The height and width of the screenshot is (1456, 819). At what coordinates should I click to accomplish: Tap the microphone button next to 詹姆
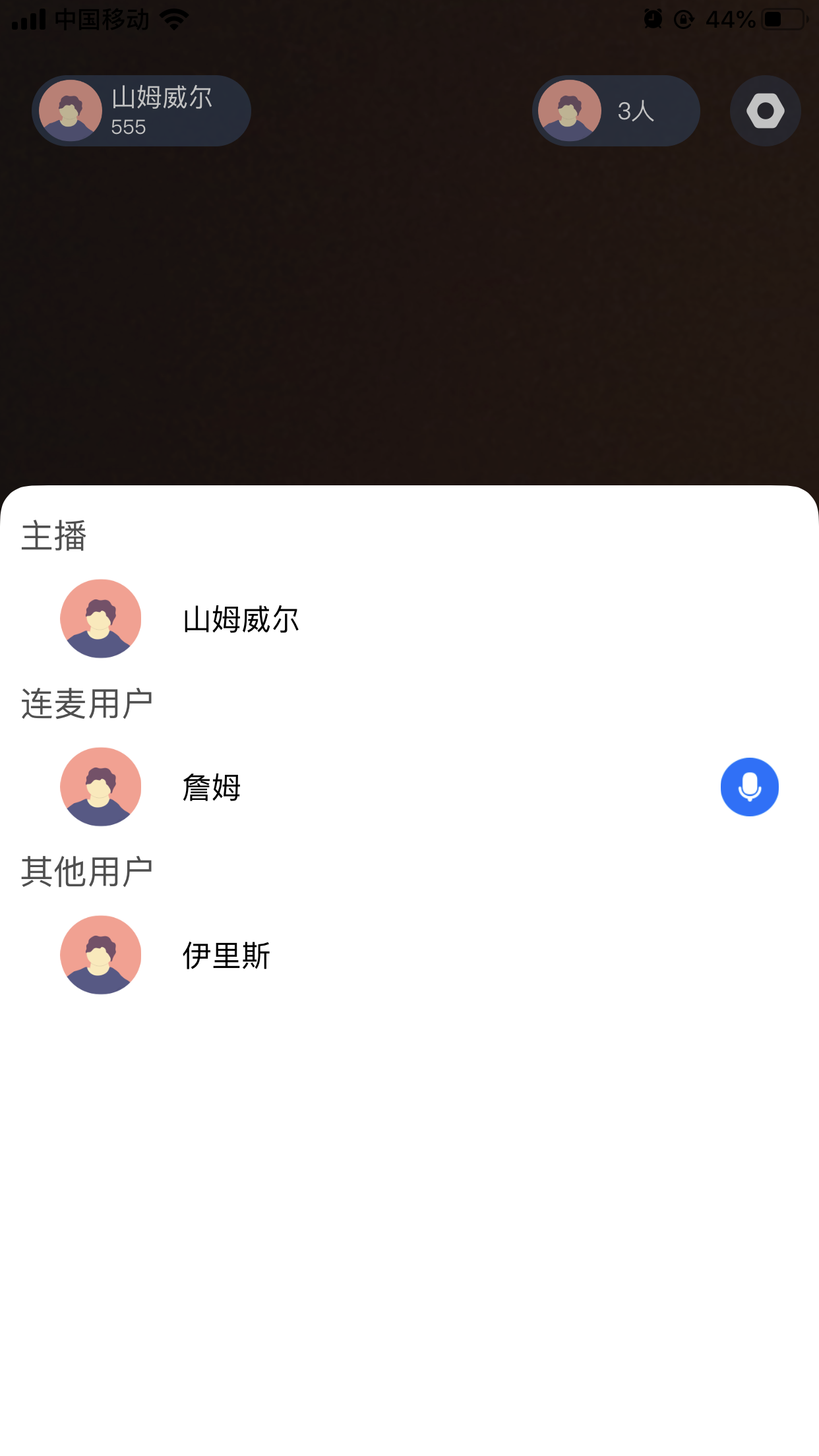(749, 787)
